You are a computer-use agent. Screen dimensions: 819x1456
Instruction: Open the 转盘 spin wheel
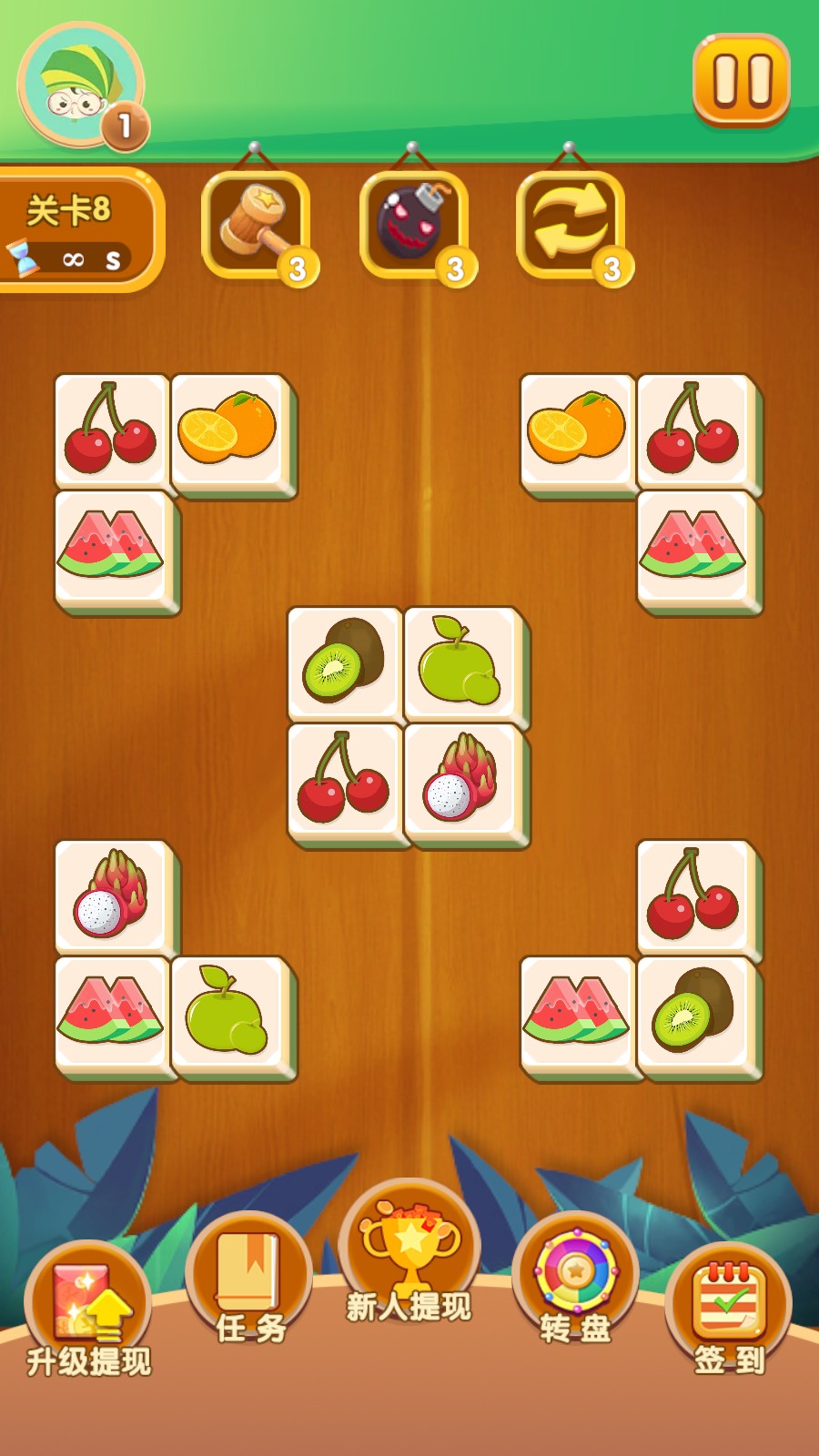[x=574, y=1283]
